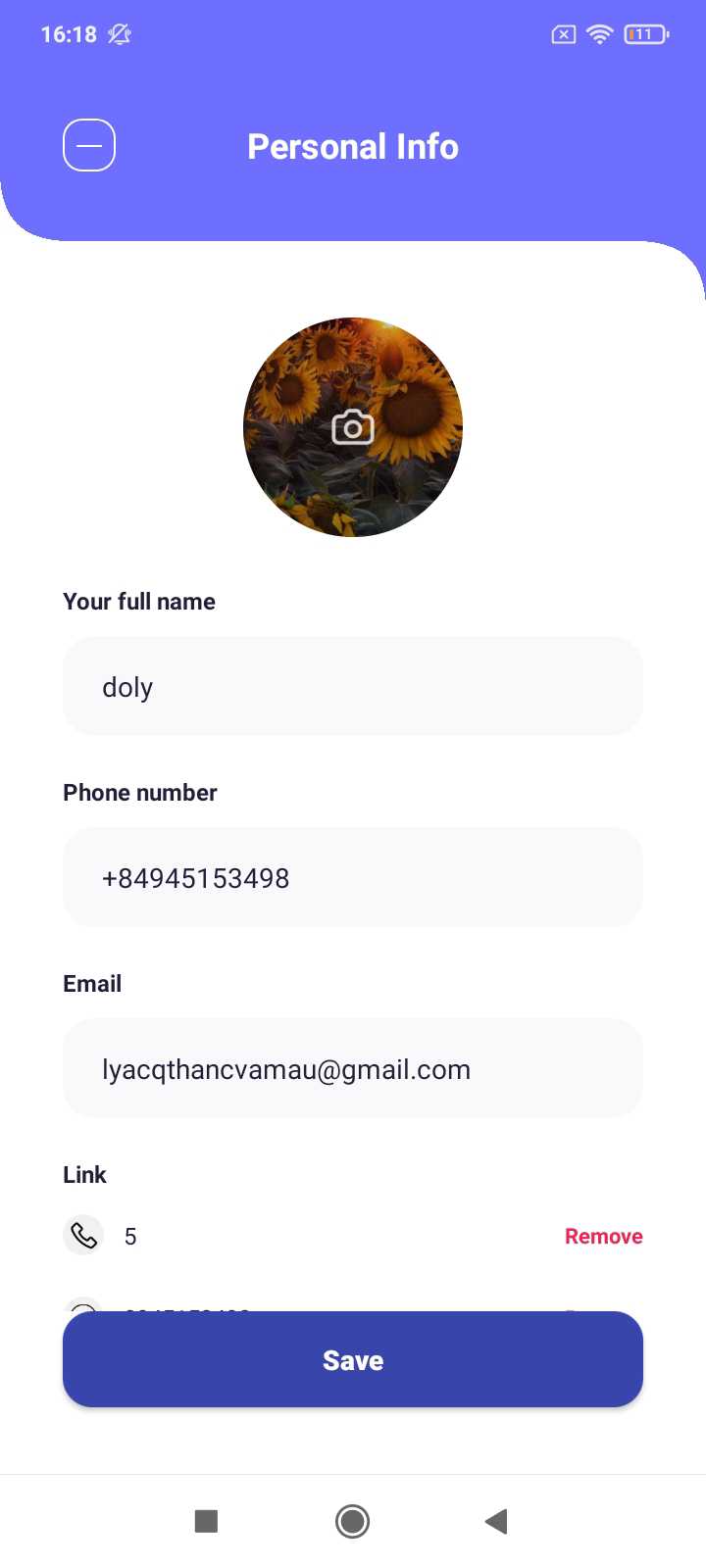Edit the full name field
Screen dimensions: 706x1568
[353, 686]
